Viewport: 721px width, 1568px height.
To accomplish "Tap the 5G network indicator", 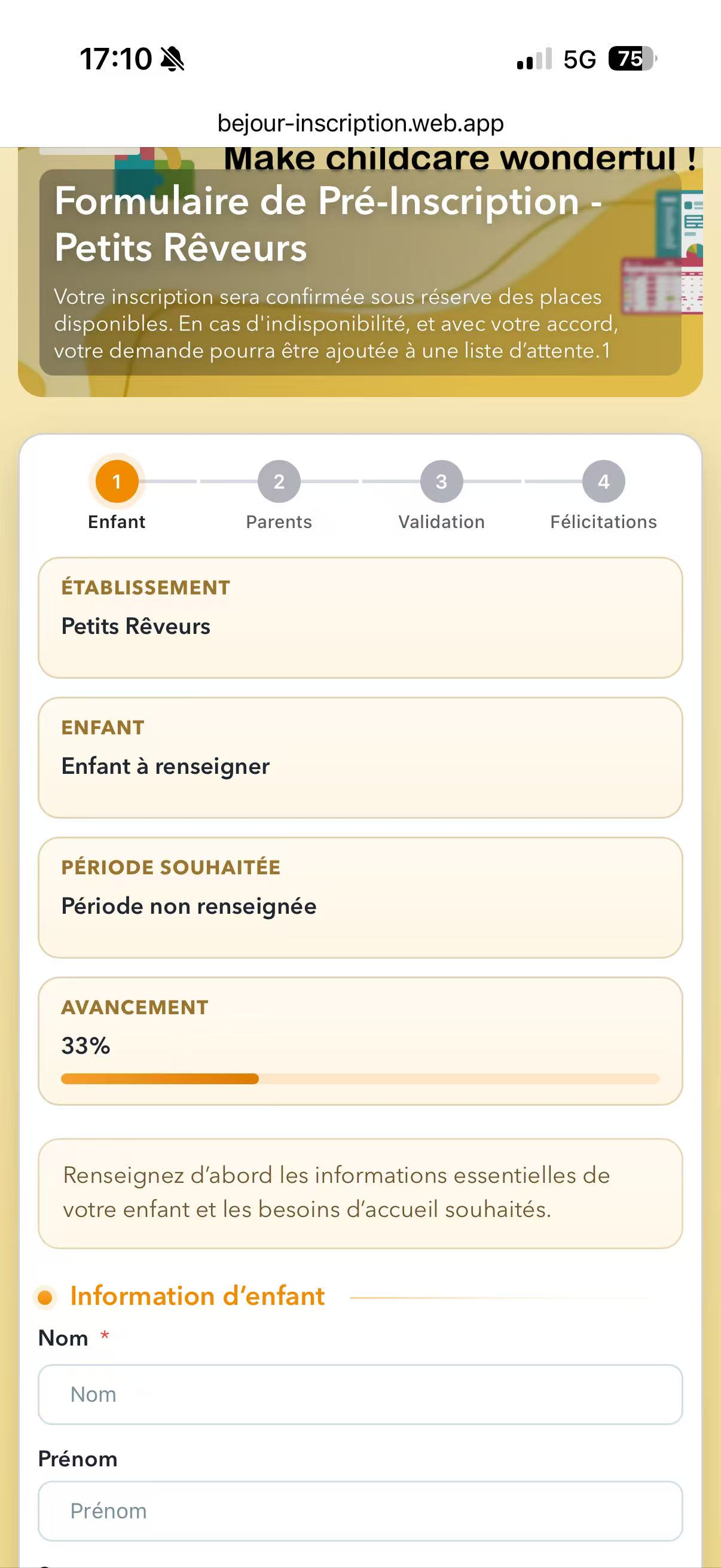I will click(579, 59).
